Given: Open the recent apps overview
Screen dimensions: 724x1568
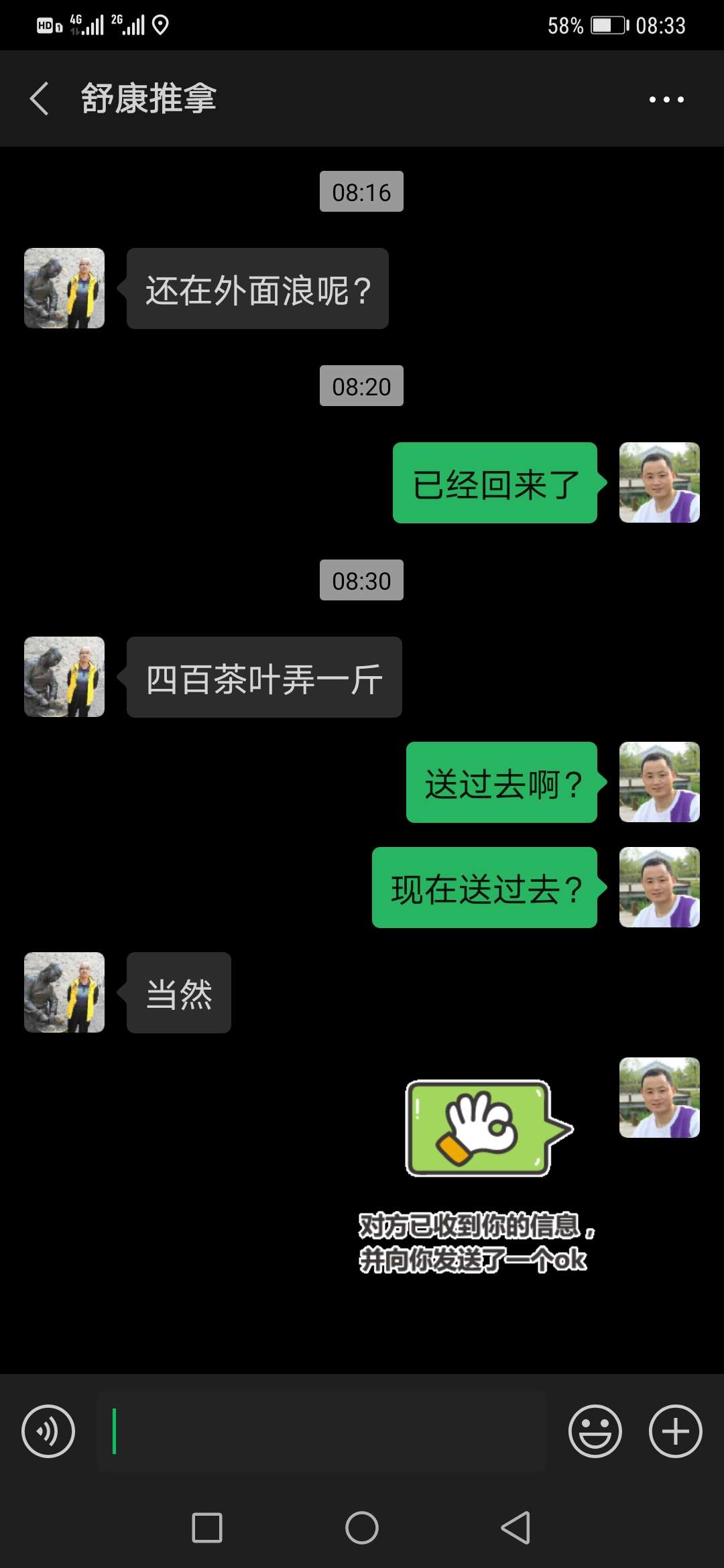Looking at the screenshot, I should click(x=207, y=1528).
